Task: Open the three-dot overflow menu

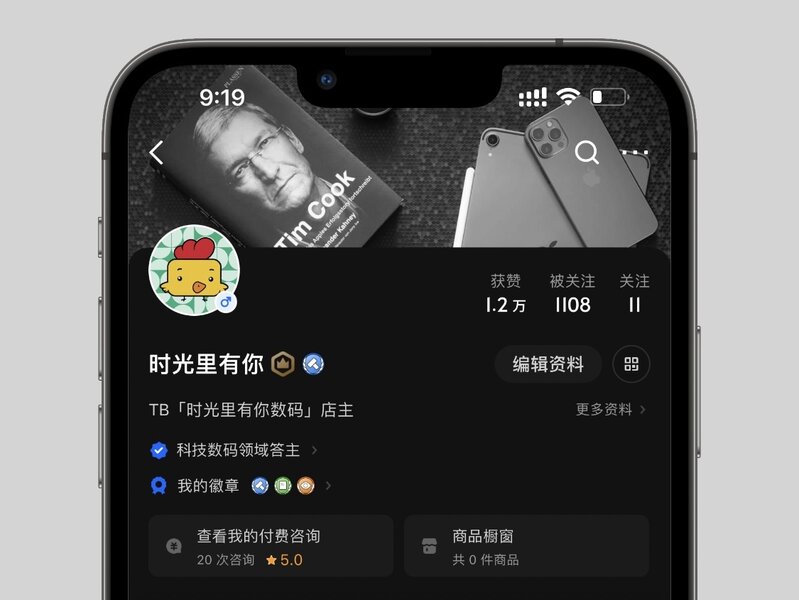Action: point(636,153)
